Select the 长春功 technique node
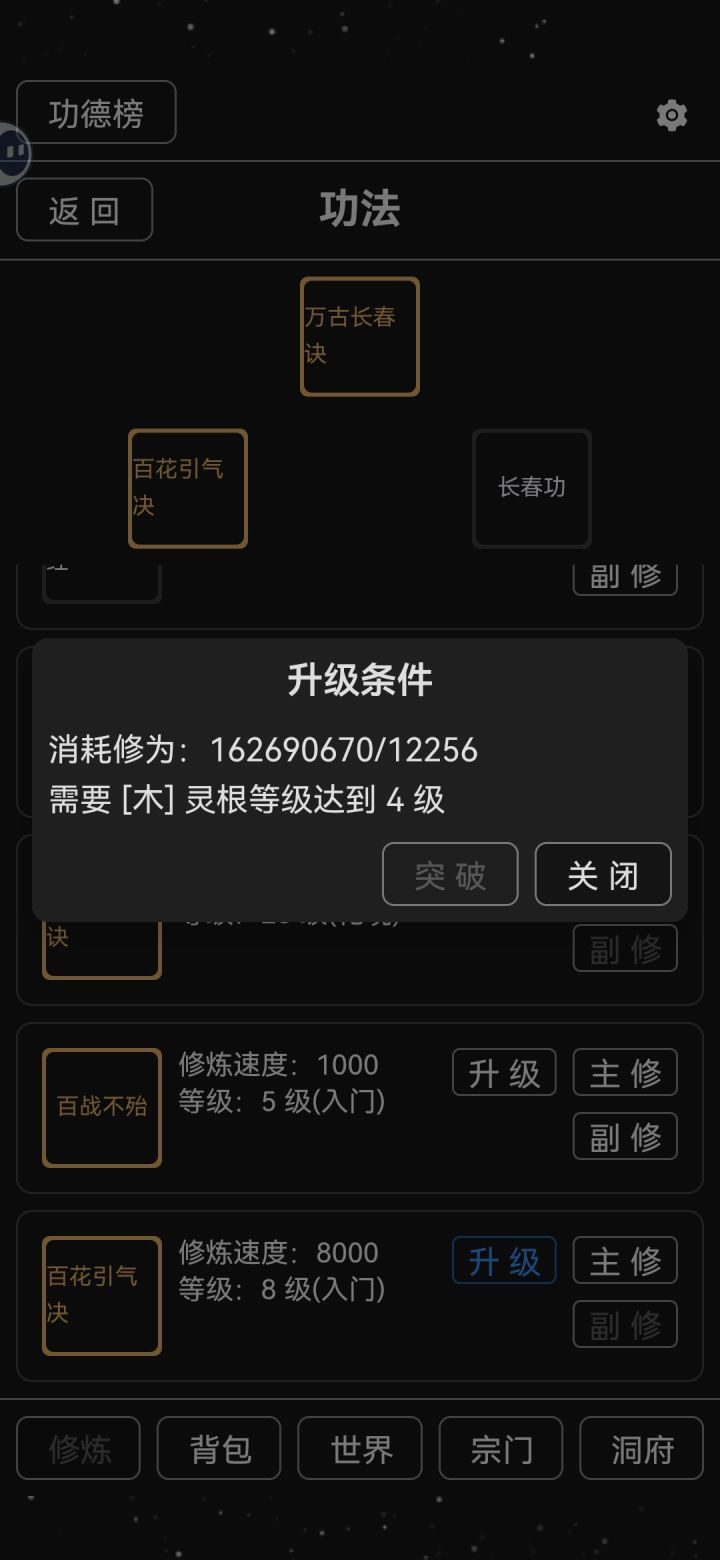Screen dimensions: 720x1560 pos(531,488)
